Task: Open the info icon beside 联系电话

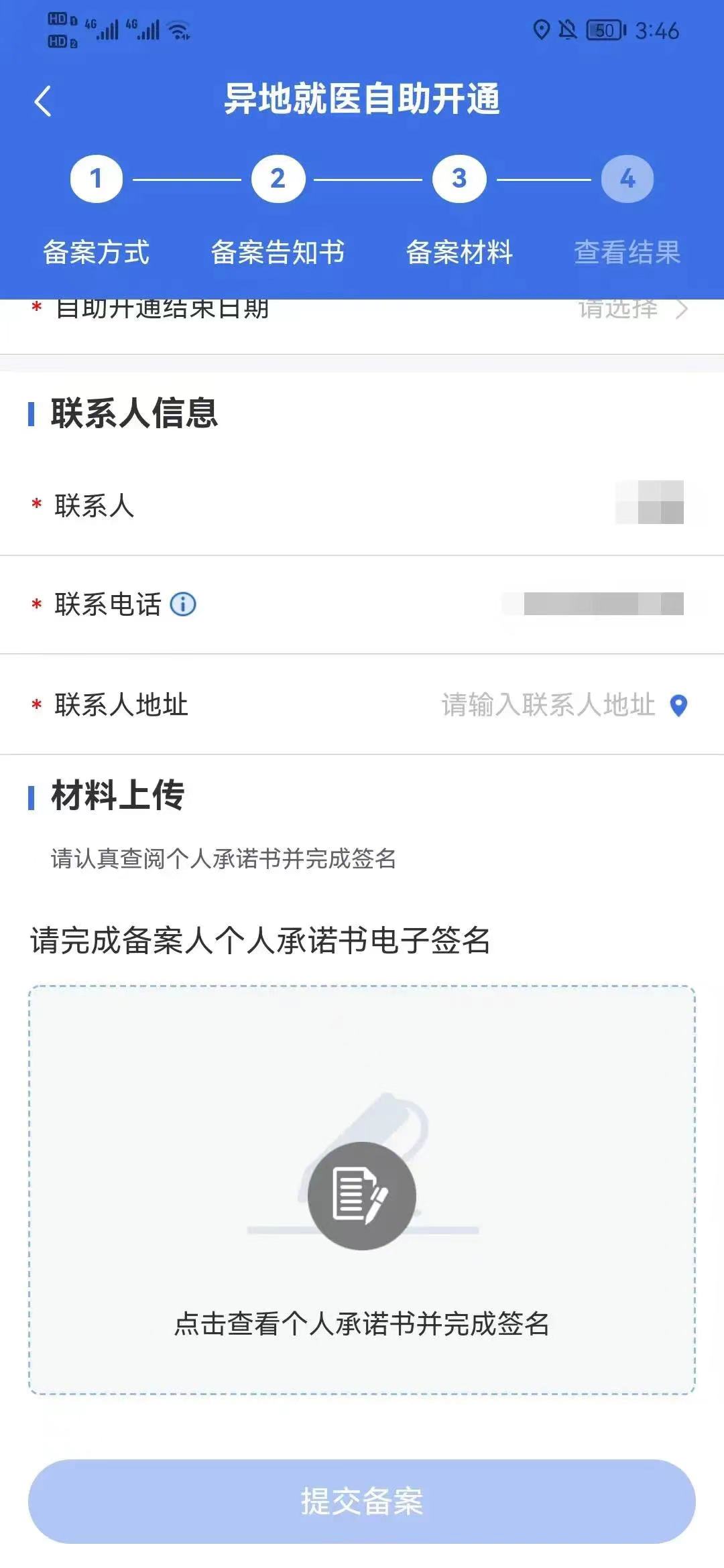Action: pyautogui.click(x=183, y=604)
